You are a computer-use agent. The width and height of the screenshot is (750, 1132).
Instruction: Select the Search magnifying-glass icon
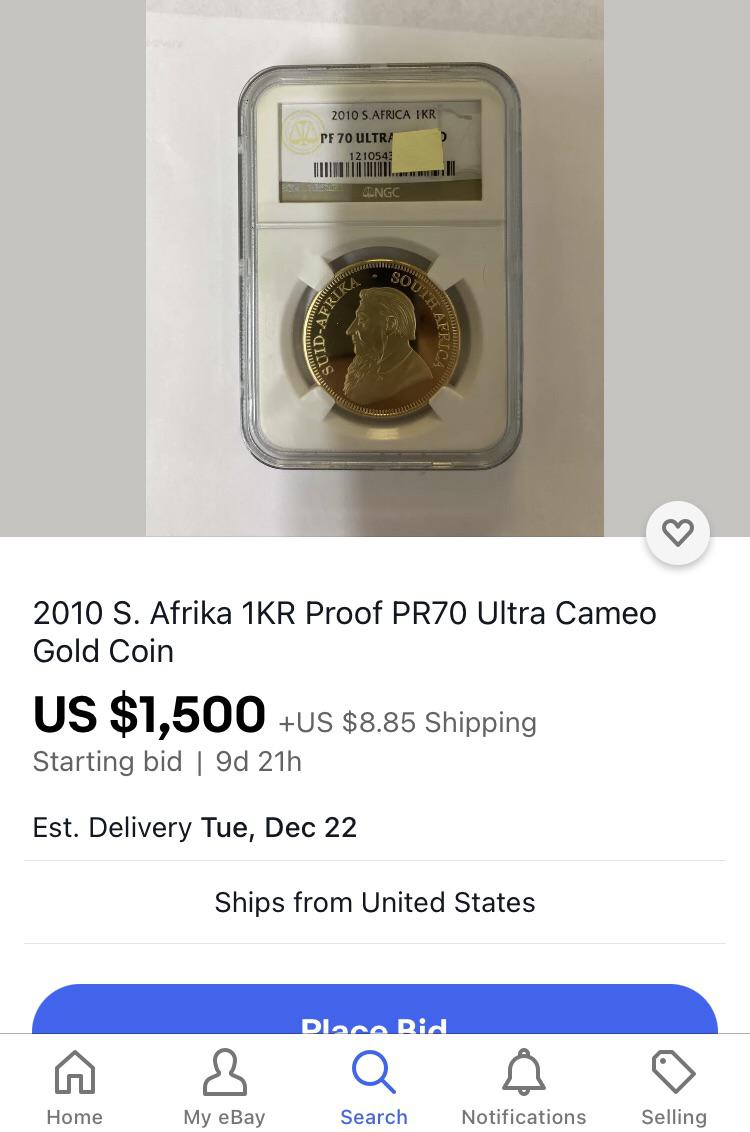374,1072
